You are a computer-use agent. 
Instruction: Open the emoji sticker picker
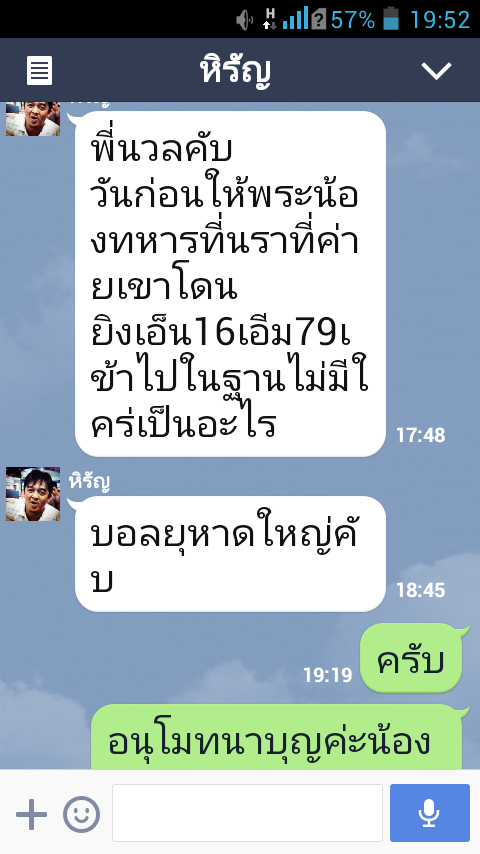tap(82, 815)
